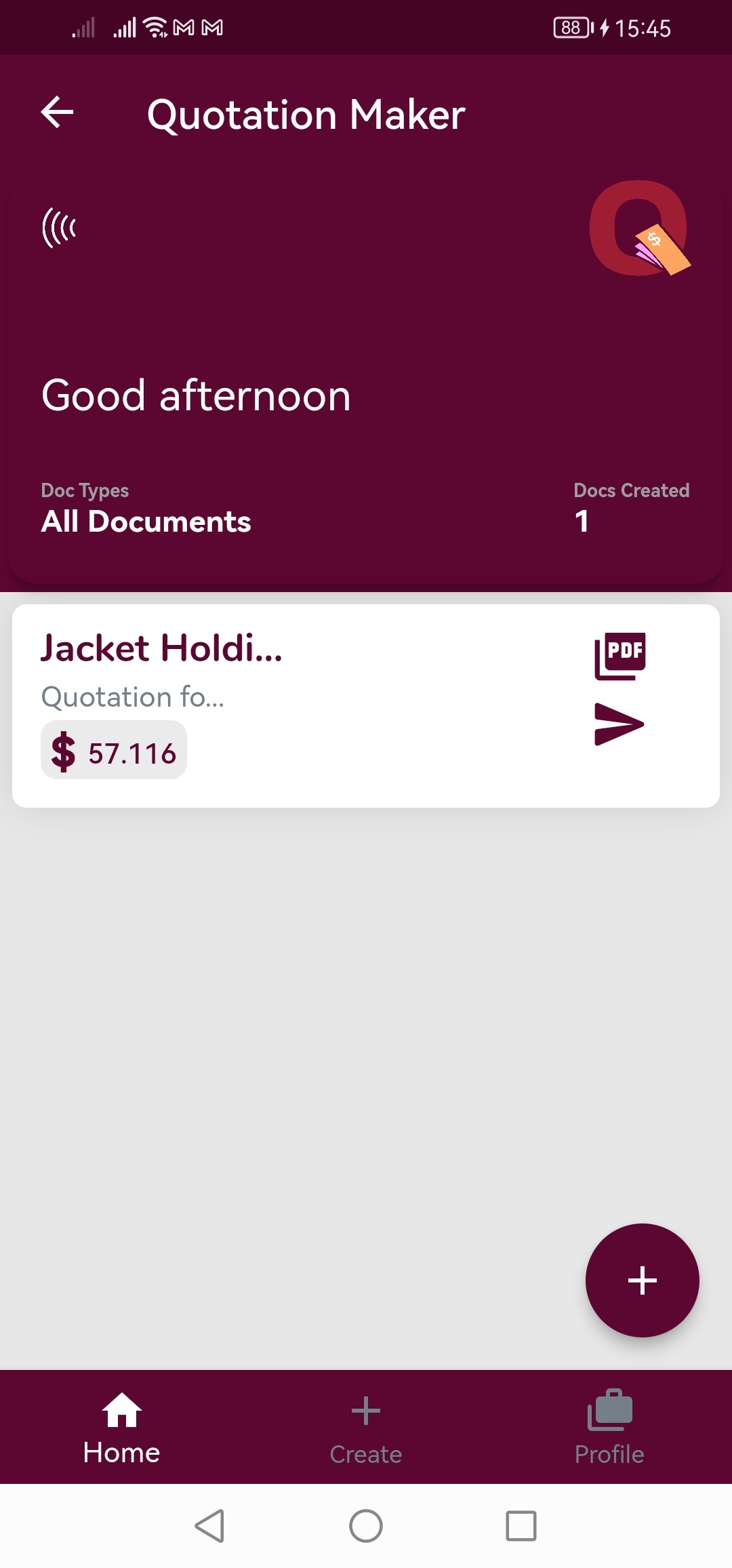The height and width of the screenshot is (1568, 732).
Task: Select the All Documents doc type
Action: [x=146, y=521]
